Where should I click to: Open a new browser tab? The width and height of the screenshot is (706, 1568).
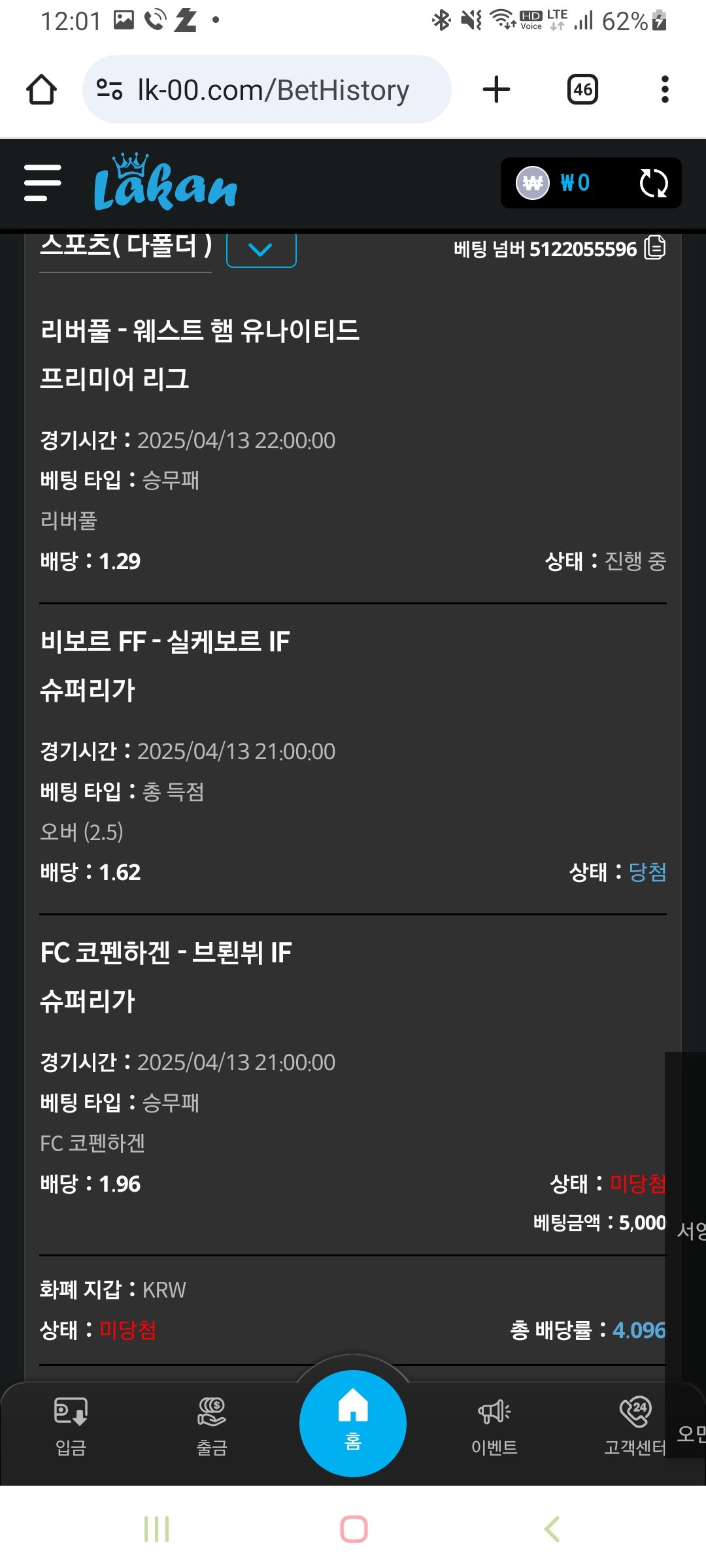[496, 90]
